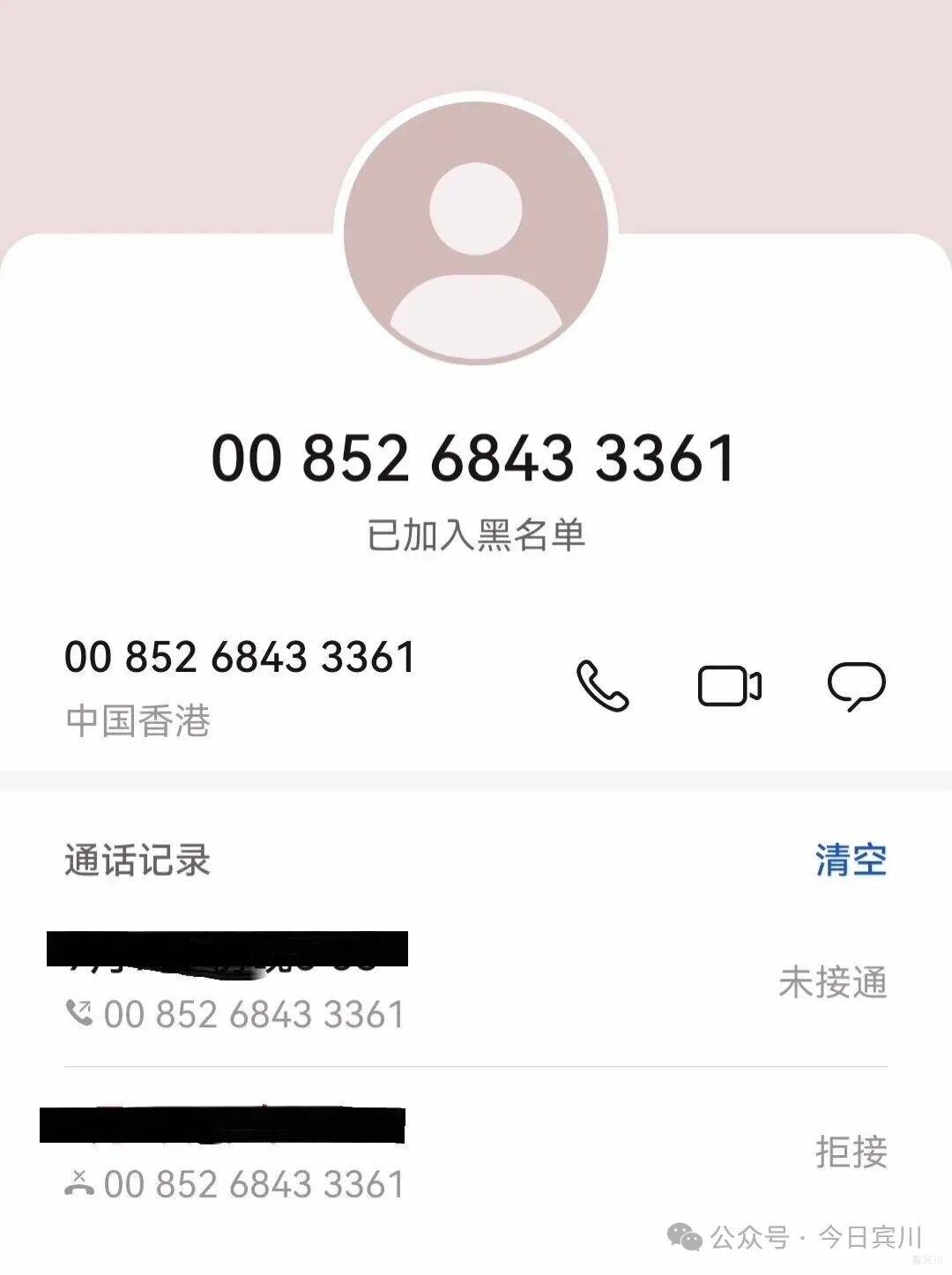952x1275 pixels.
Task: Tap 已加入黑名单 to view blacklist status
Action: tap(476, 534)
